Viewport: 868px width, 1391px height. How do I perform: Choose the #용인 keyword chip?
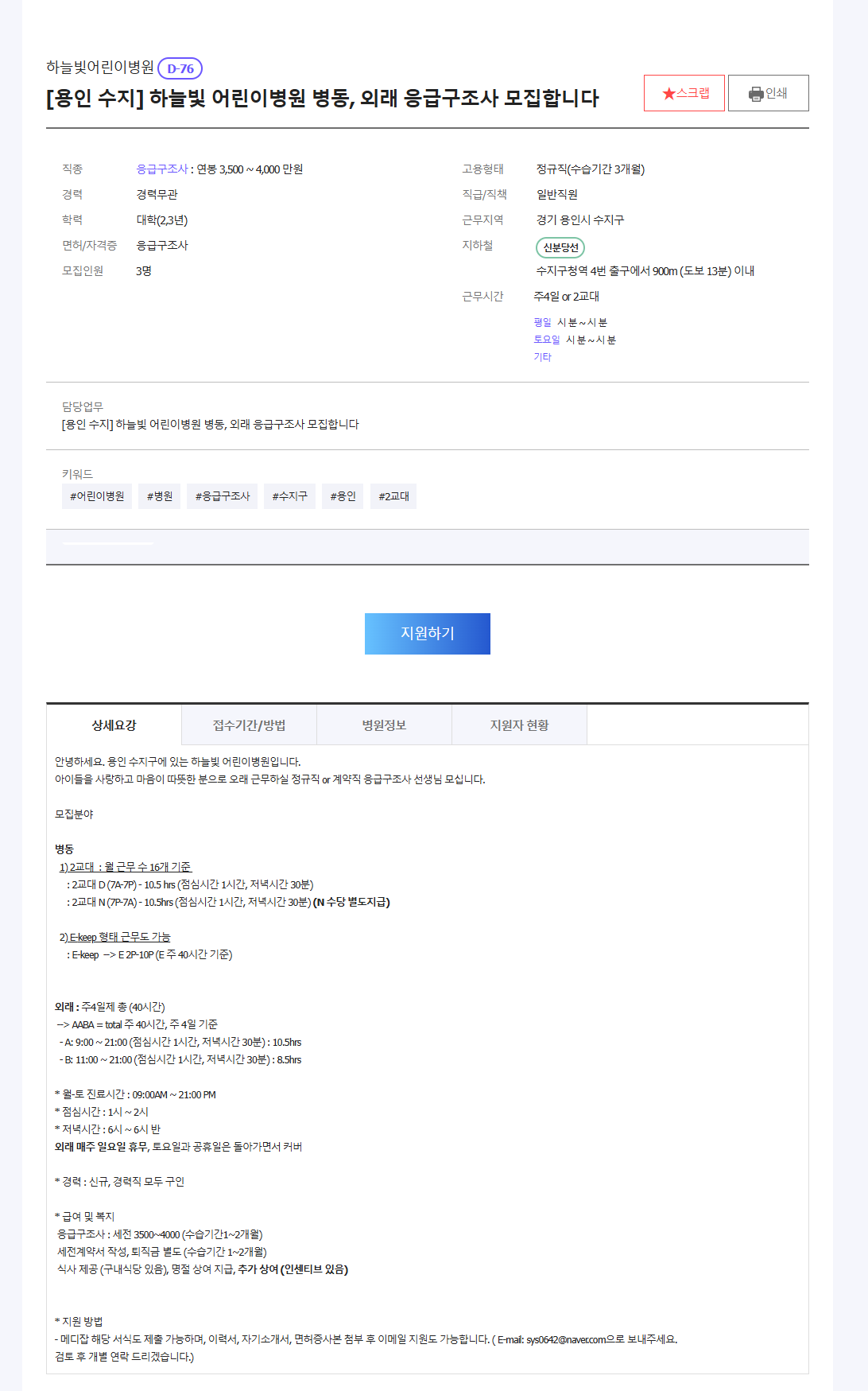tap(343, 495)
